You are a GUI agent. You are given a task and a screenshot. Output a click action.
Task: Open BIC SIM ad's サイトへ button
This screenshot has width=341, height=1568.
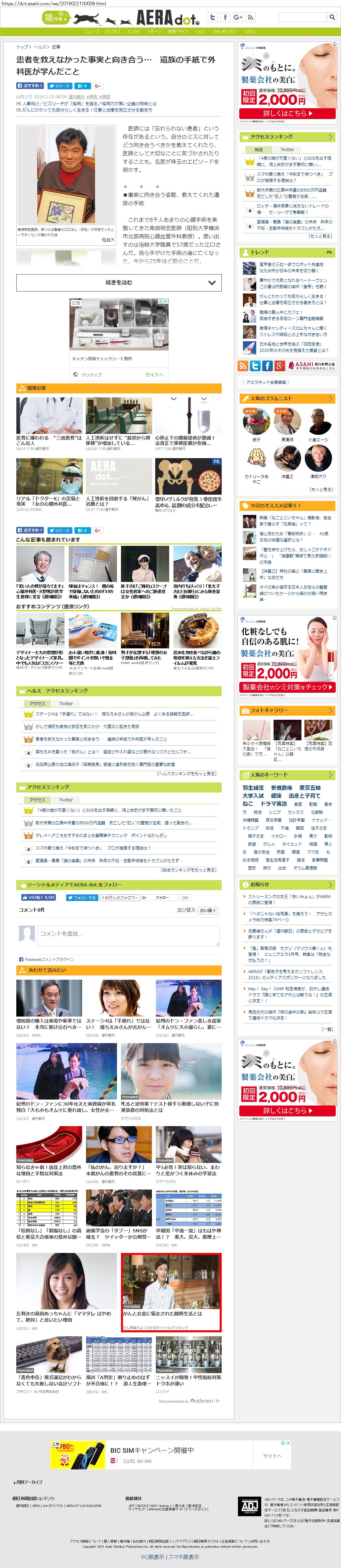click(272, 1455)
